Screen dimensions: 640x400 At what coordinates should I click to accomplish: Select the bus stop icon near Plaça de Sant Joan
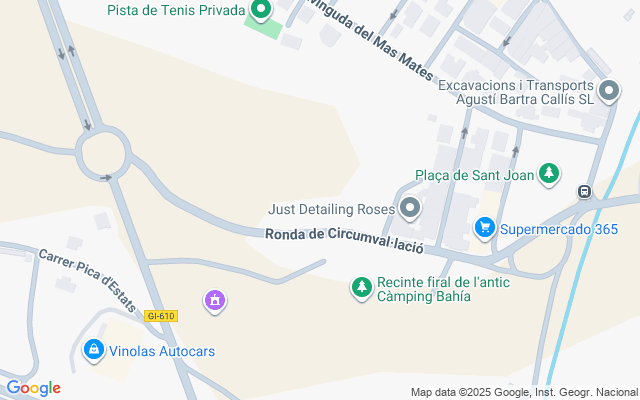coord(584,191)
